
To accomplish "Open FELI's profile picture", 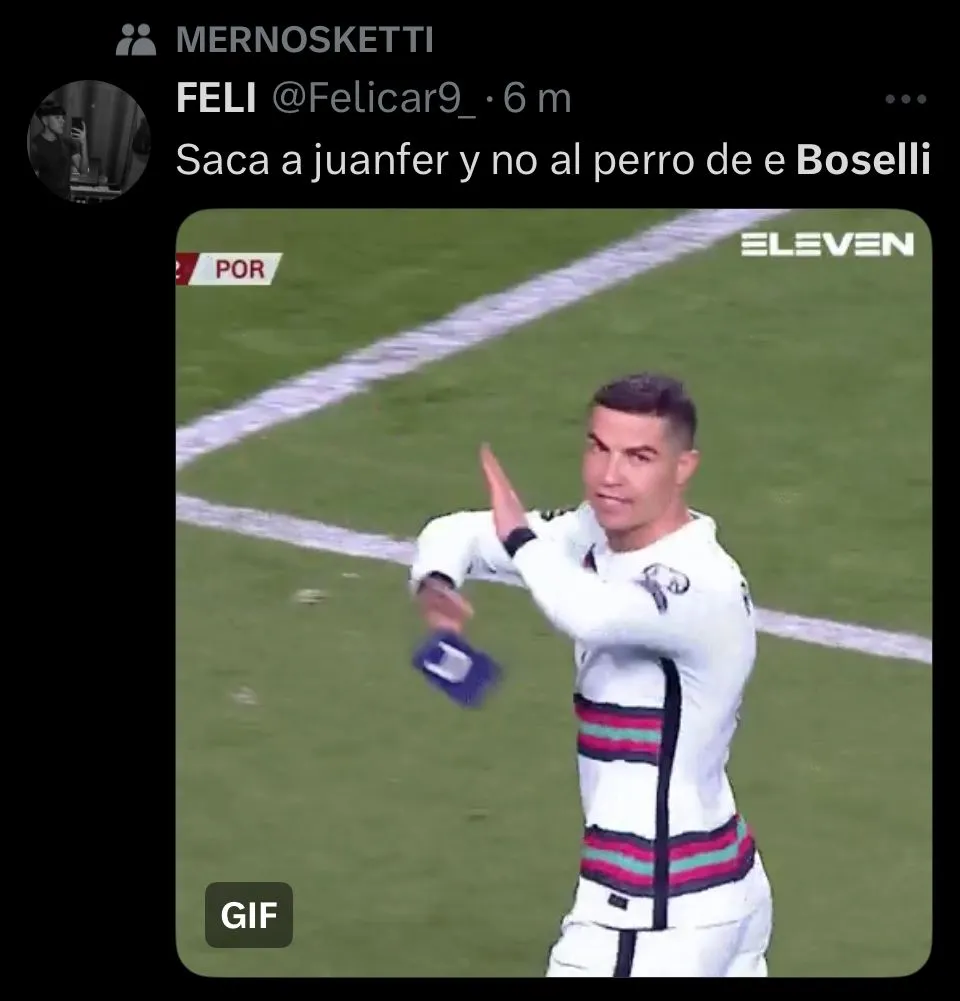I will (x=89, y=141).
